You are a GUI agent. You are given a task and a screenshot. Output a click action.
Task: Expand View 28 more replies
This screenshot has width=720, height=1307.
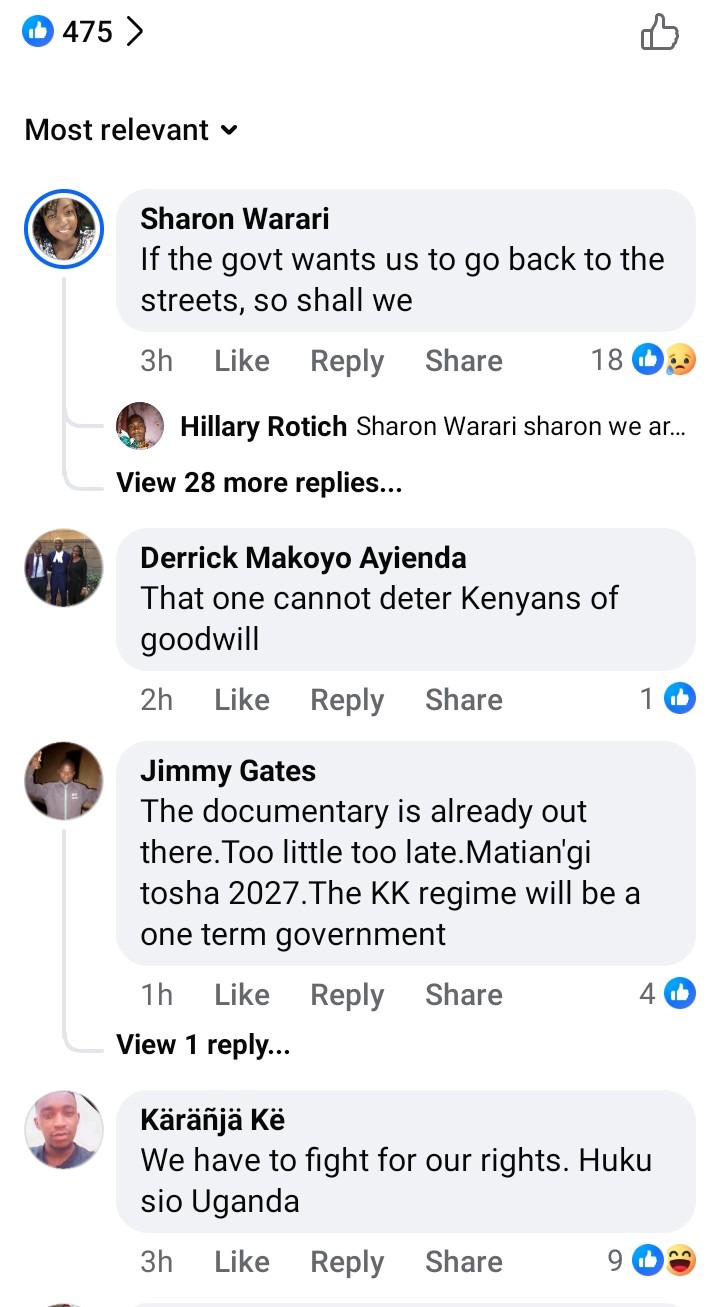[x=259, y=483]
